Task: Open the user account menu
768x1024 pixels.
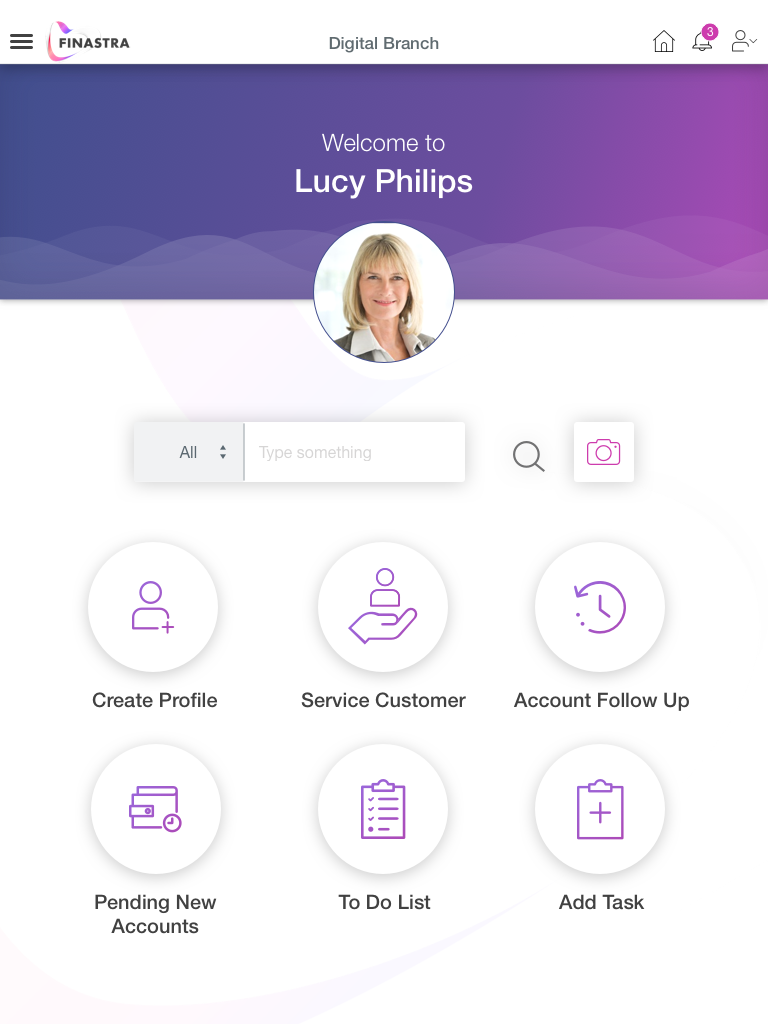Action: pos(743,41)
